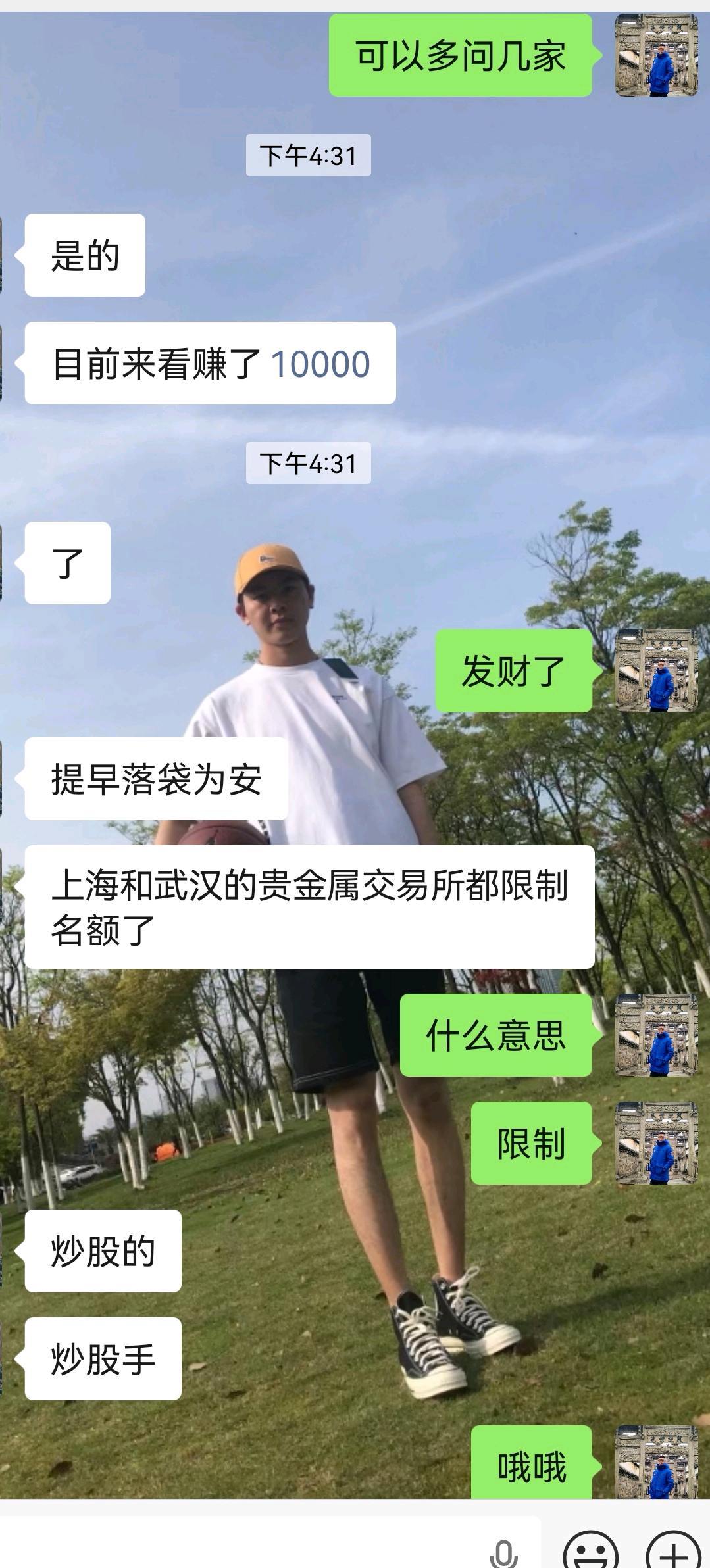Open sender avatar beside "什么意思"
Screen dimensions: 710x1568
point(656,1035)
